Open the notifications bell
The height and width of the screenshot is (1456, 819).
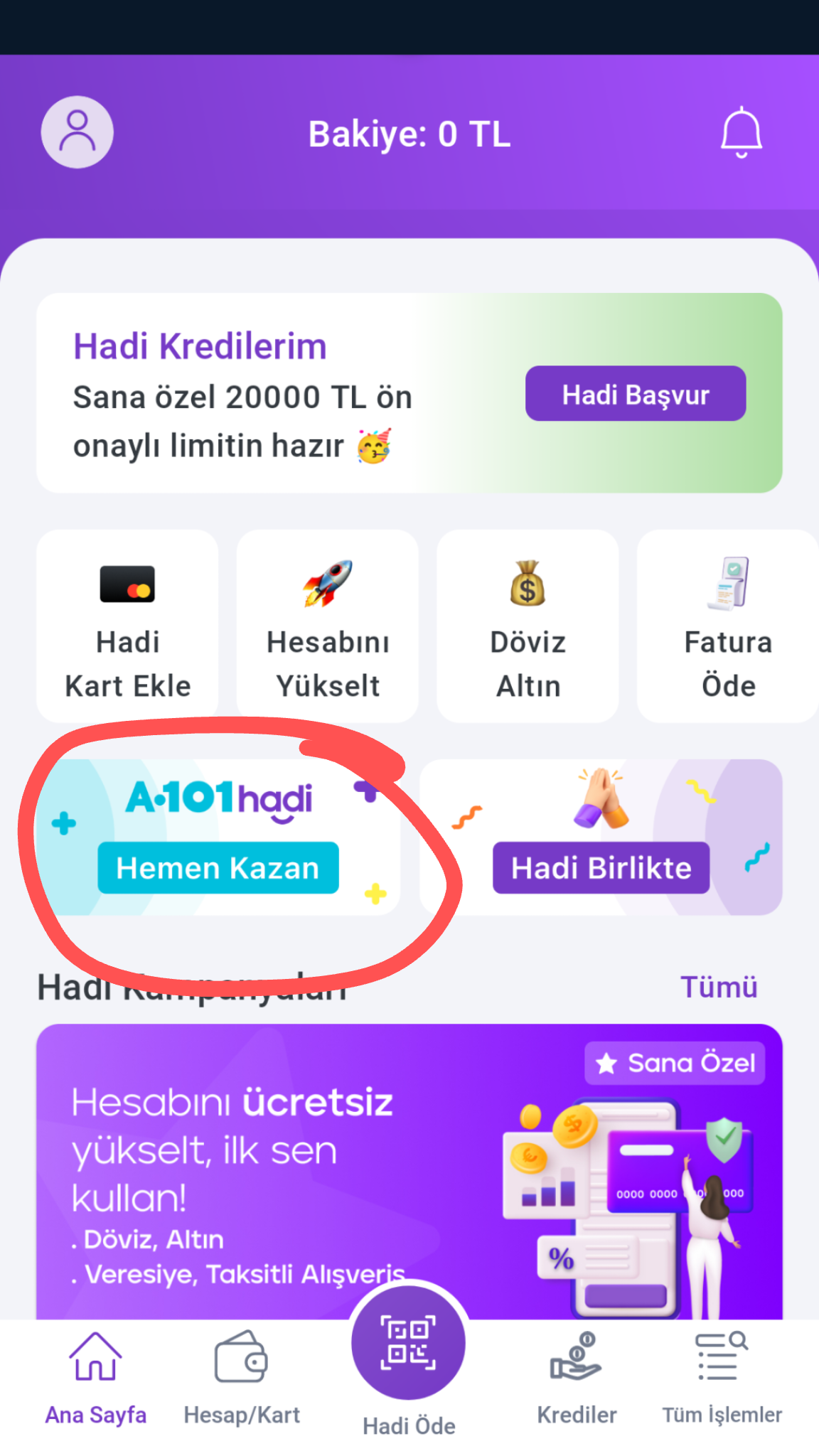(x=742, y=132)
